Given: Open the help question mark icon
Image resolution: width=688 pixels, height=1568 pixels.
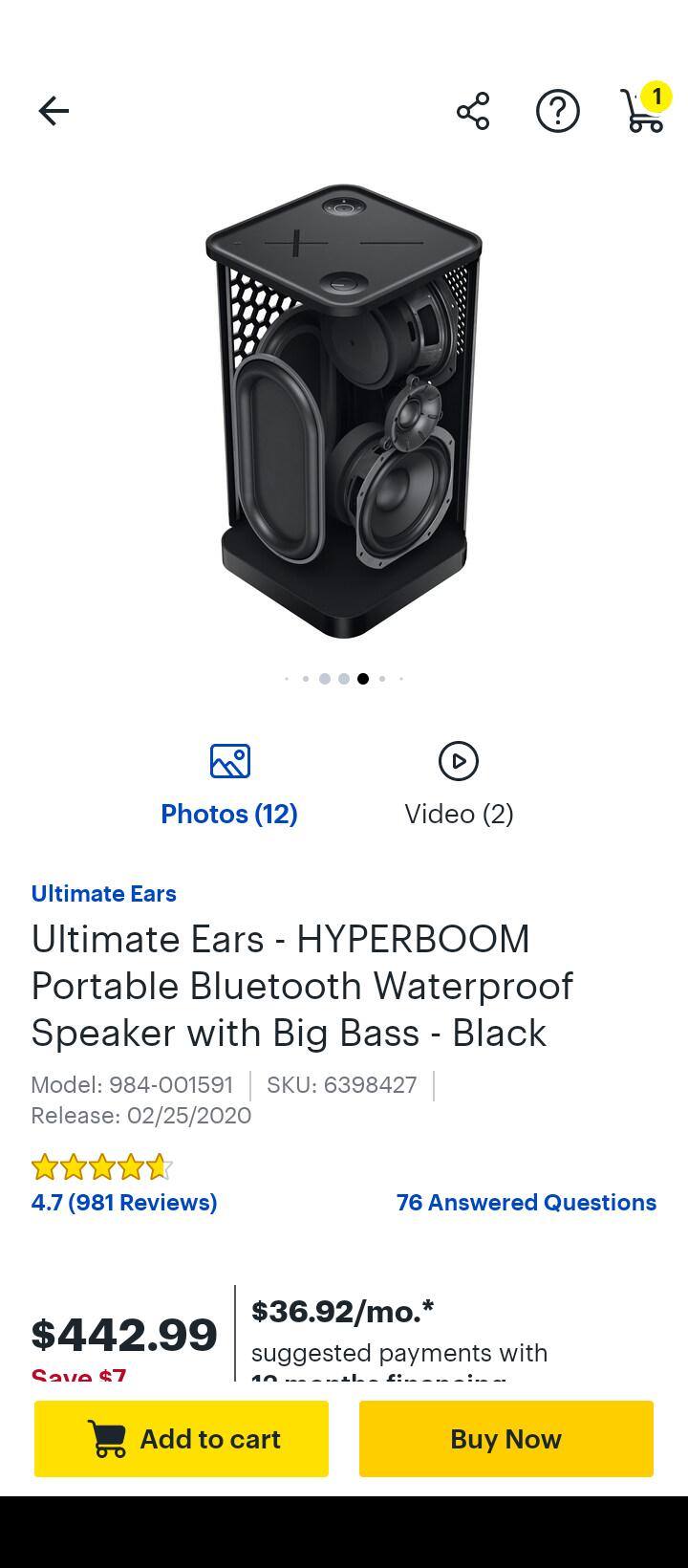Looking at the screenshot, I should [557, 111].
